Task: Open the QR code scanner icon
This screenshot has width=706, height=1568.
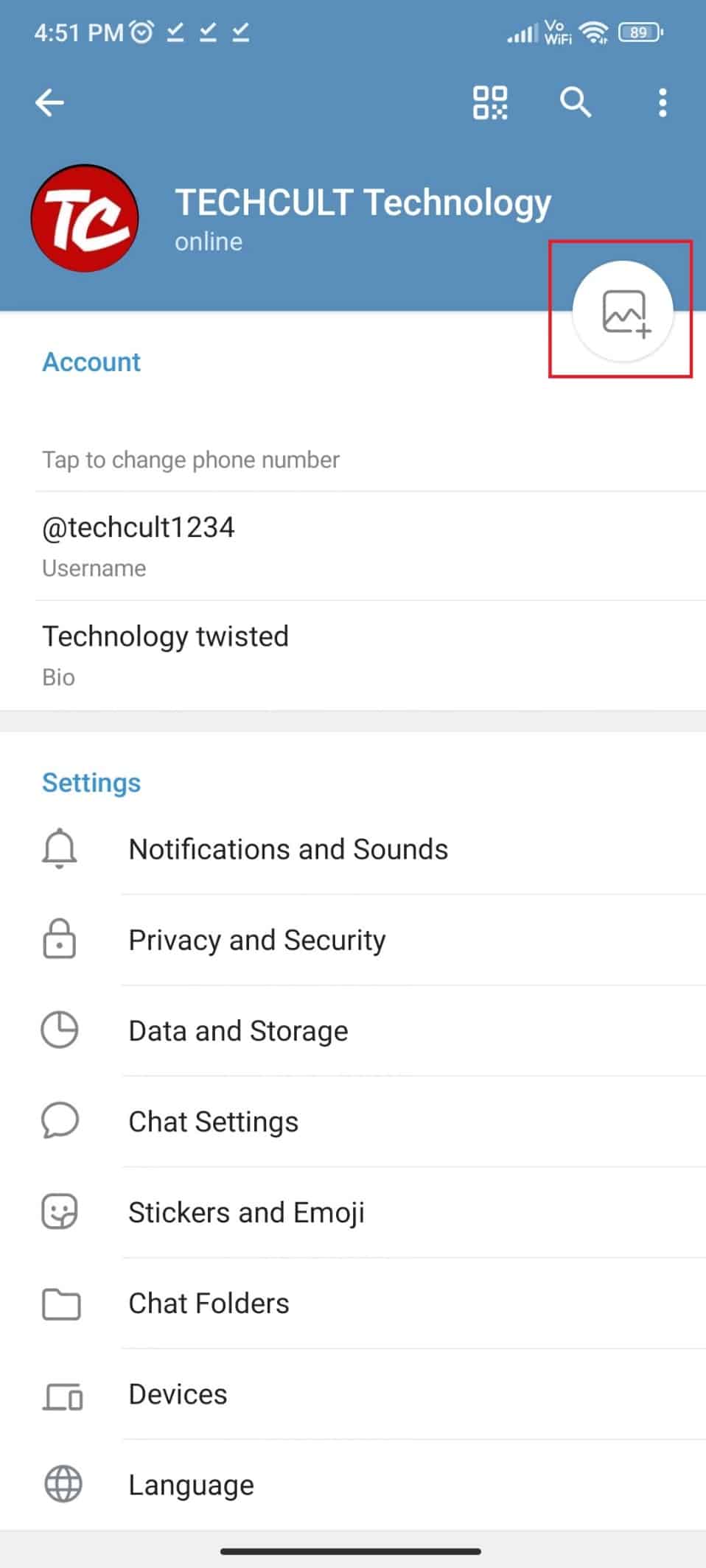Action: [490, 102]
